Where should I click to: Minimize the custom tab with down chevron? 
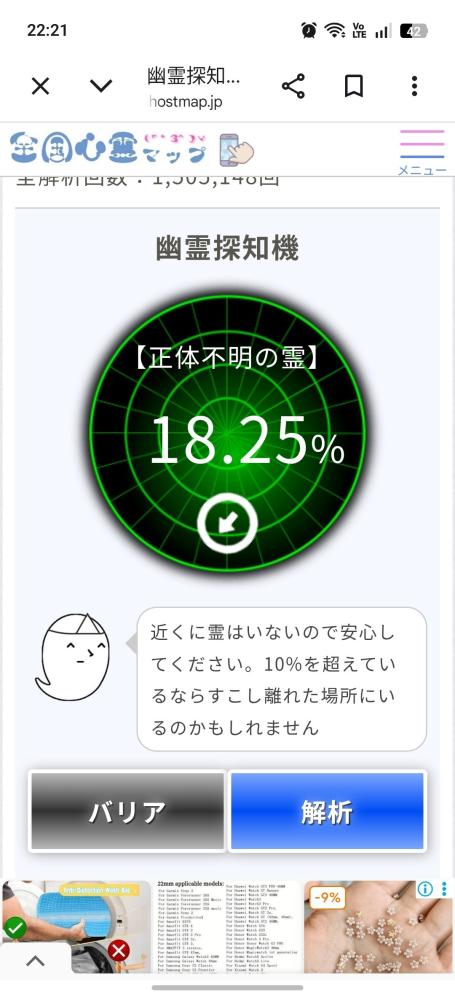101,85
